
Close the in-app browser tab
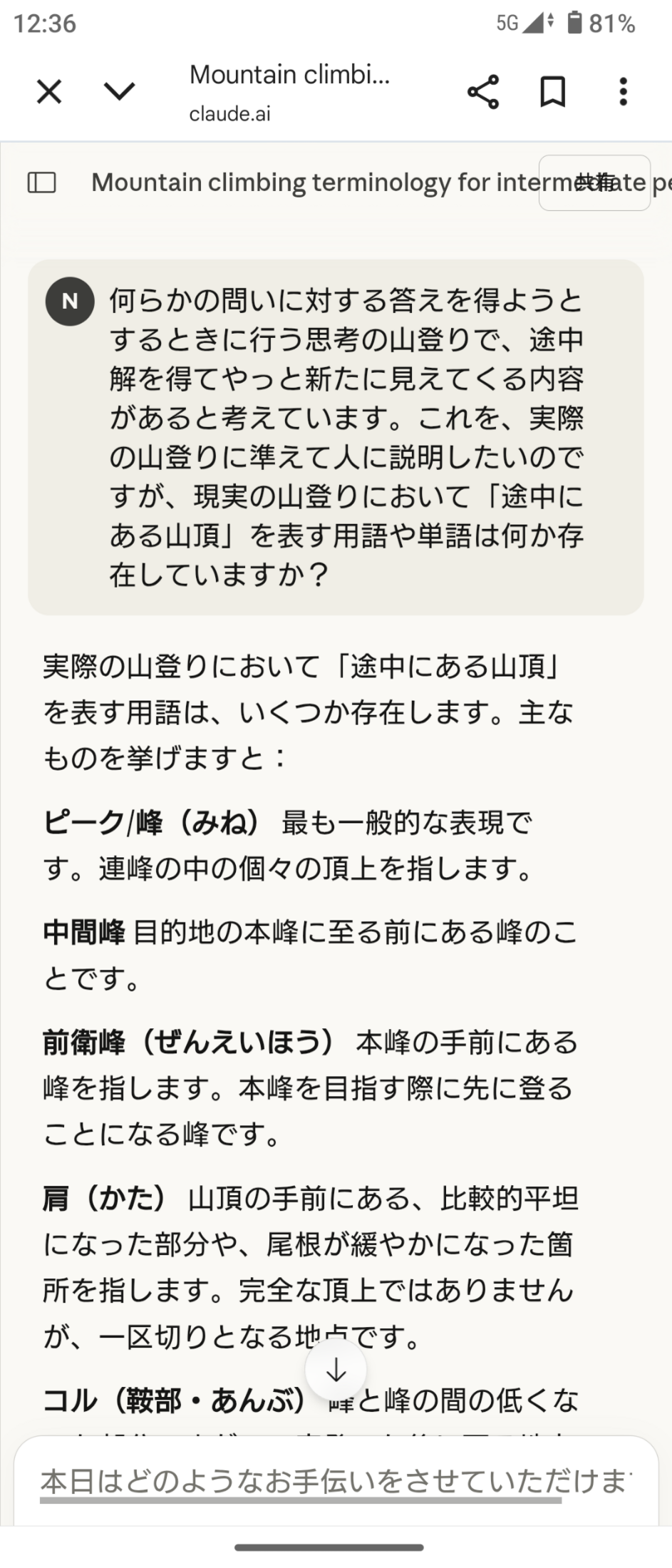coord(49,91)
